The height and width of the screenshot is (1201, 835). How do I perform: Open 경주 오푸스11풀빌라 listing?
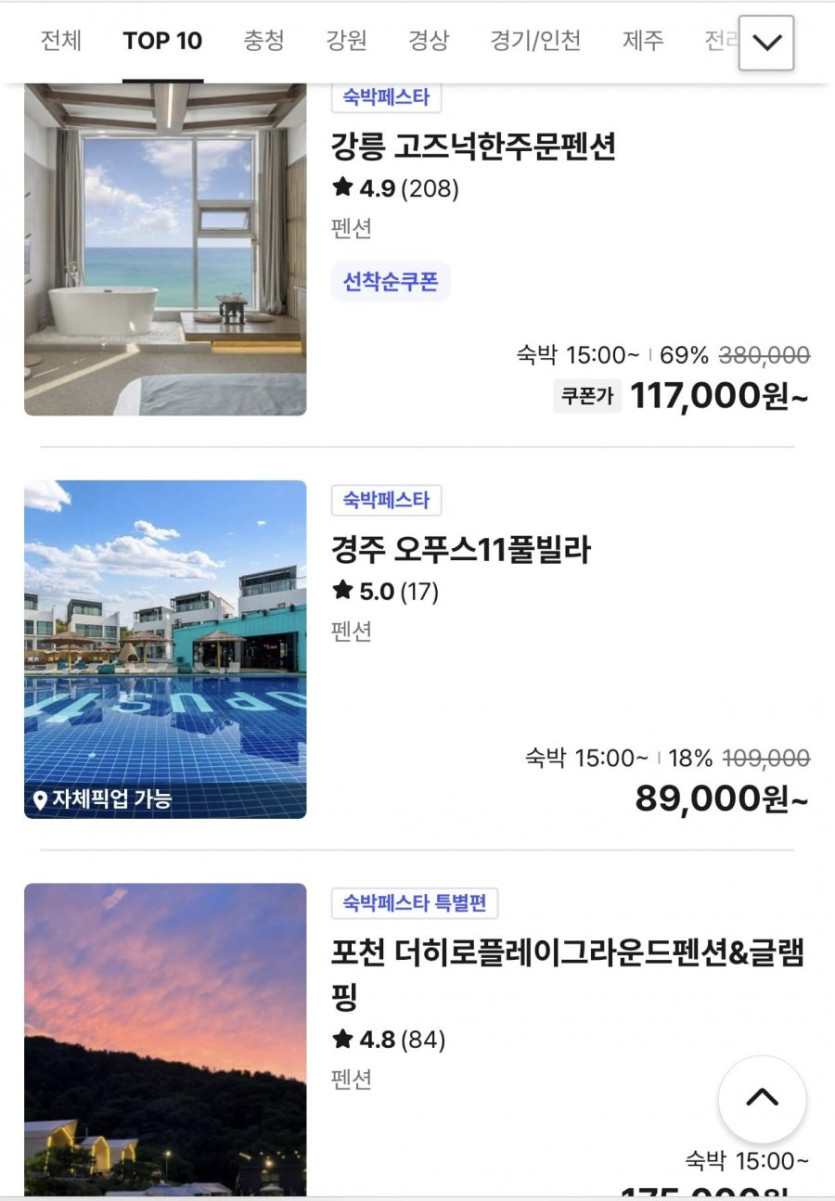(461, 550)
